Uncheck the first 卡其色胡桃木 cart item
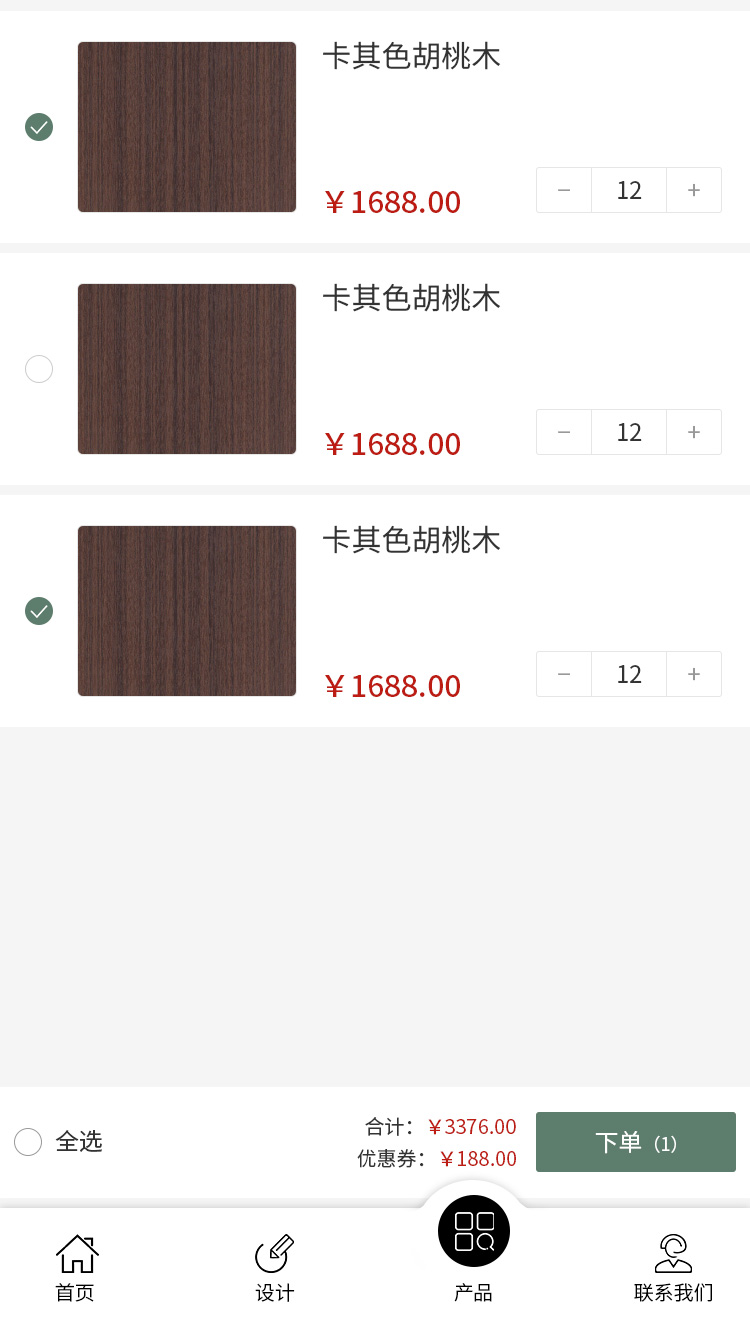The image size is (750, 1322). [x=39, y=127]
